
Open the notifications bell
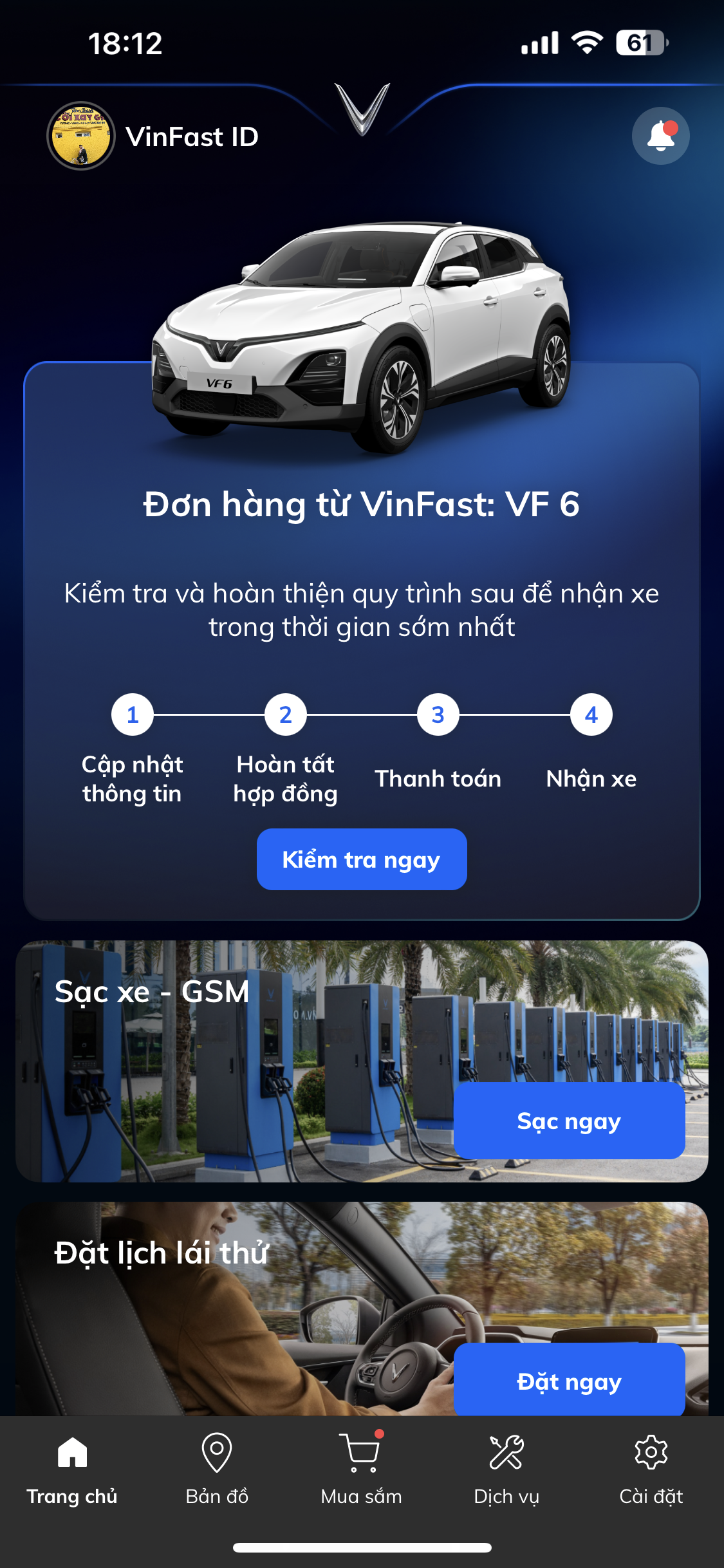tap(660, 136)
